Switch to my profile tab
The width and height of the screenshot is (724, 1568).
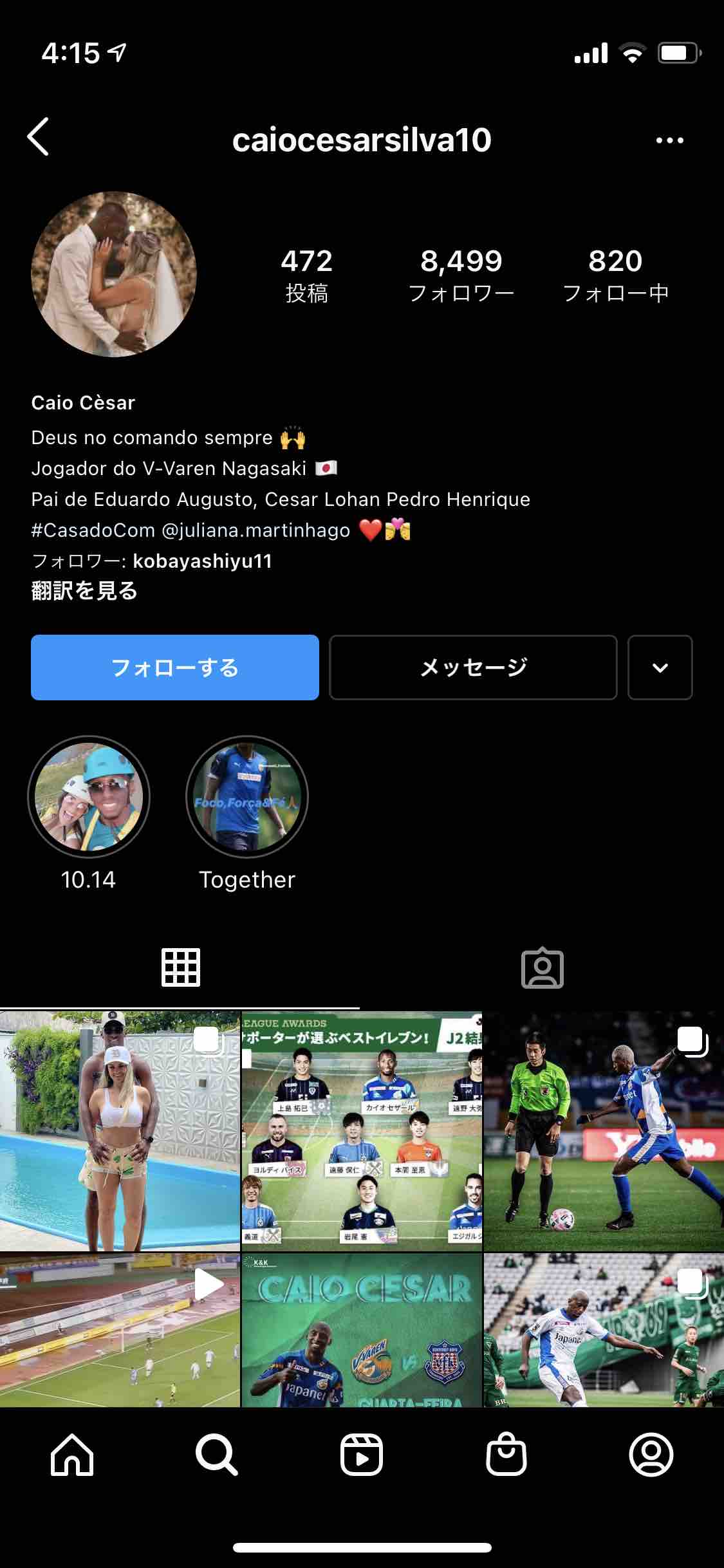coord(651,1455)
